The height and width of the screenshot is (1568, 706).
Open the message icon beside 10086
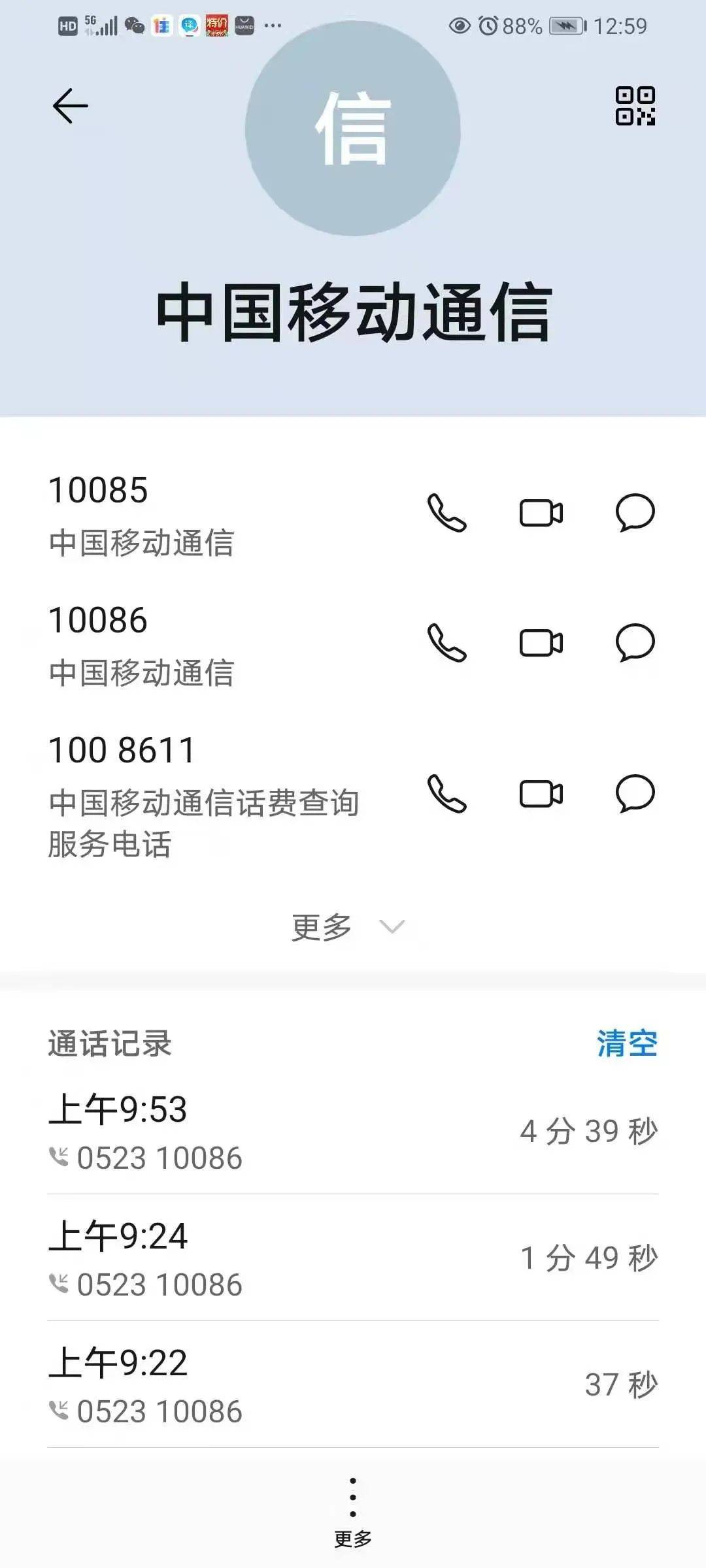coord(635,643)
